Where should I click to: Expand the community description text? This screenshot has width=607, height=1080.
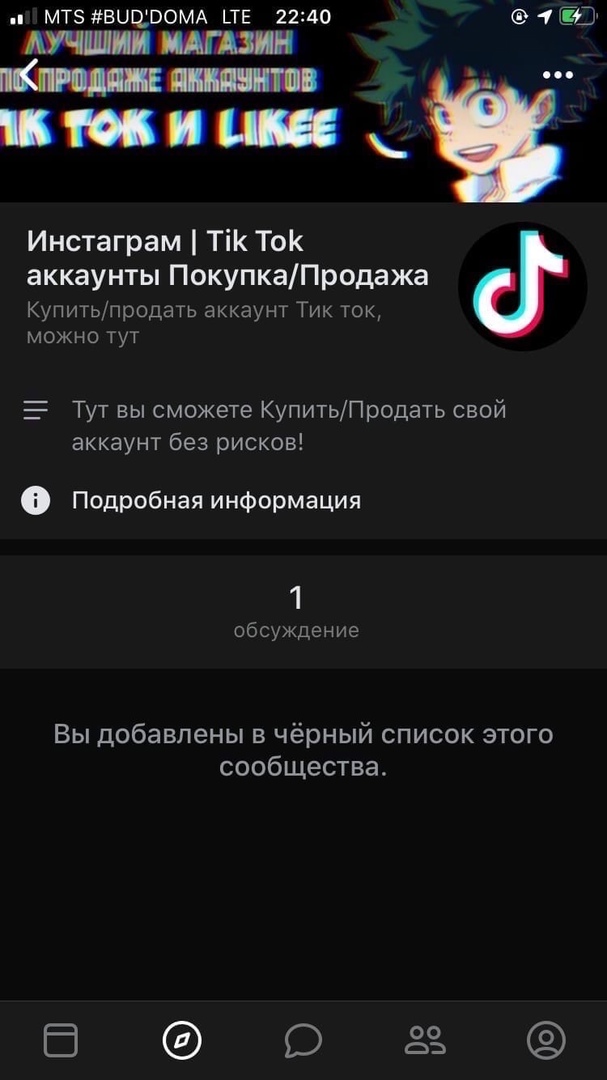(x=288, y=426)
